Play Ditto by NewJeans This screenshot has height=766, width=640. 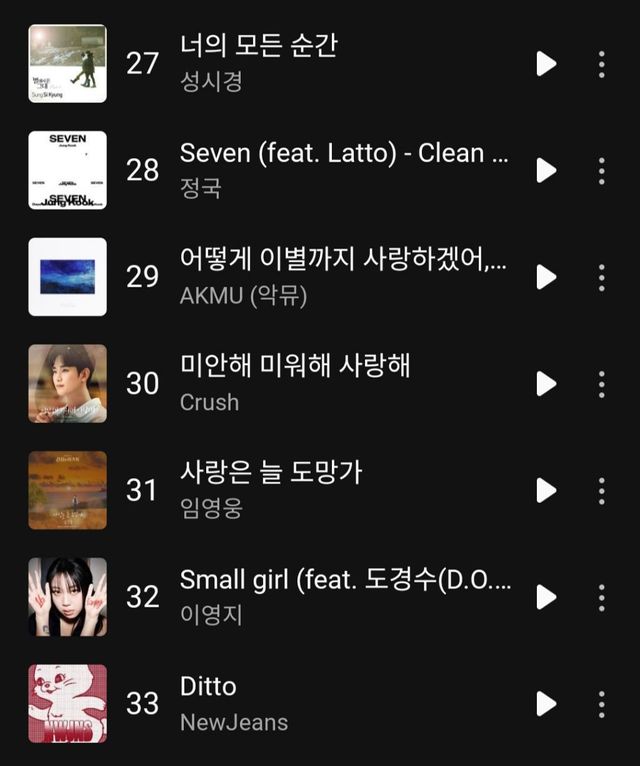click(x=546, y=704)
